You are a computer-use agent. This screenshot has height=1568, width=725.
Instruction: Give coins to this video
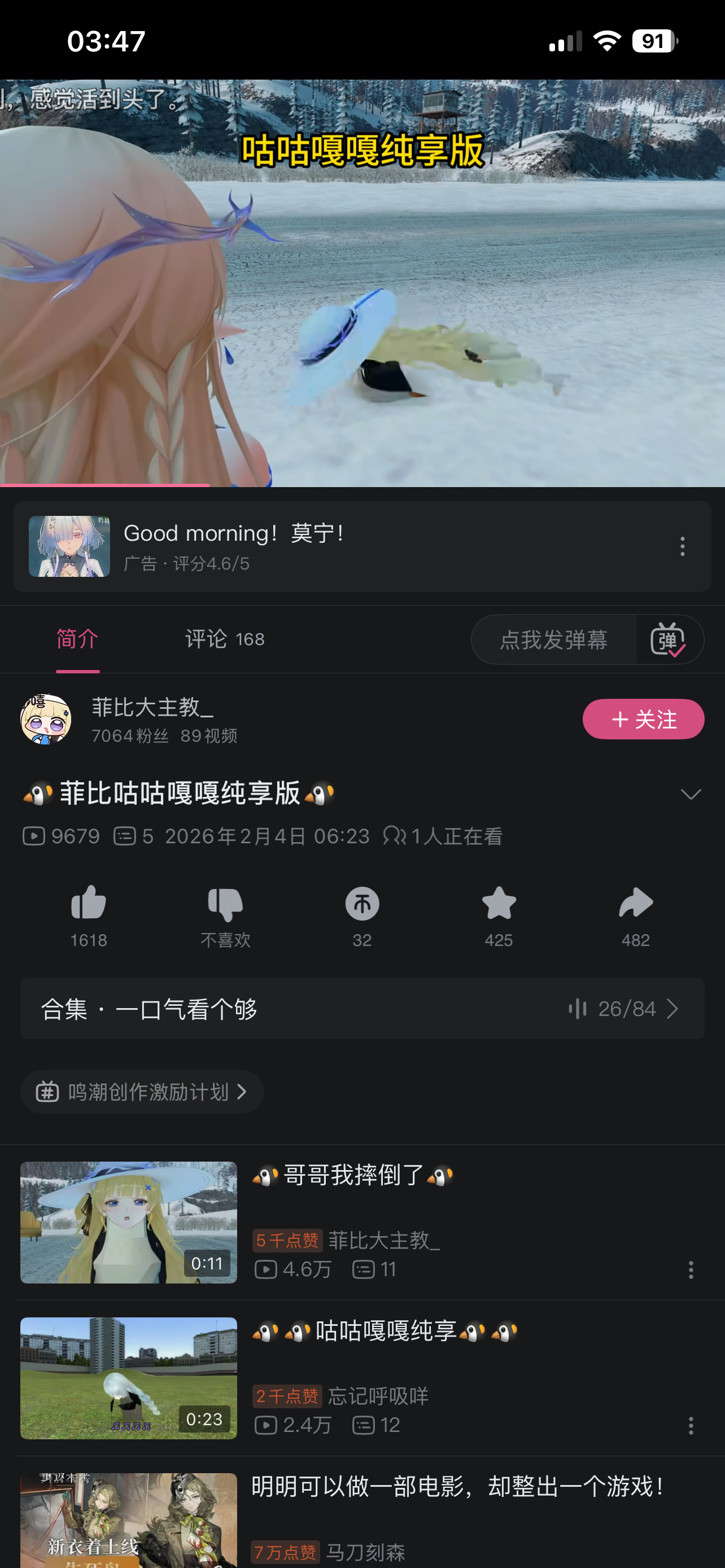(x=362, y=916)
